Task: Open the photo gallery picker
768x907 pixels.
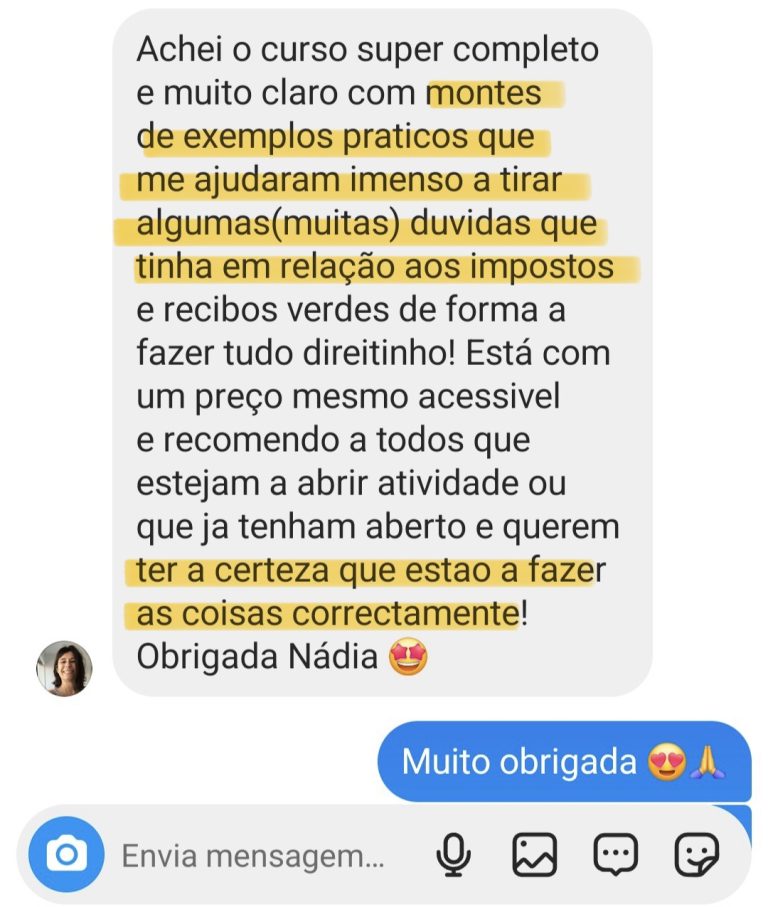Action: (534, 855)
